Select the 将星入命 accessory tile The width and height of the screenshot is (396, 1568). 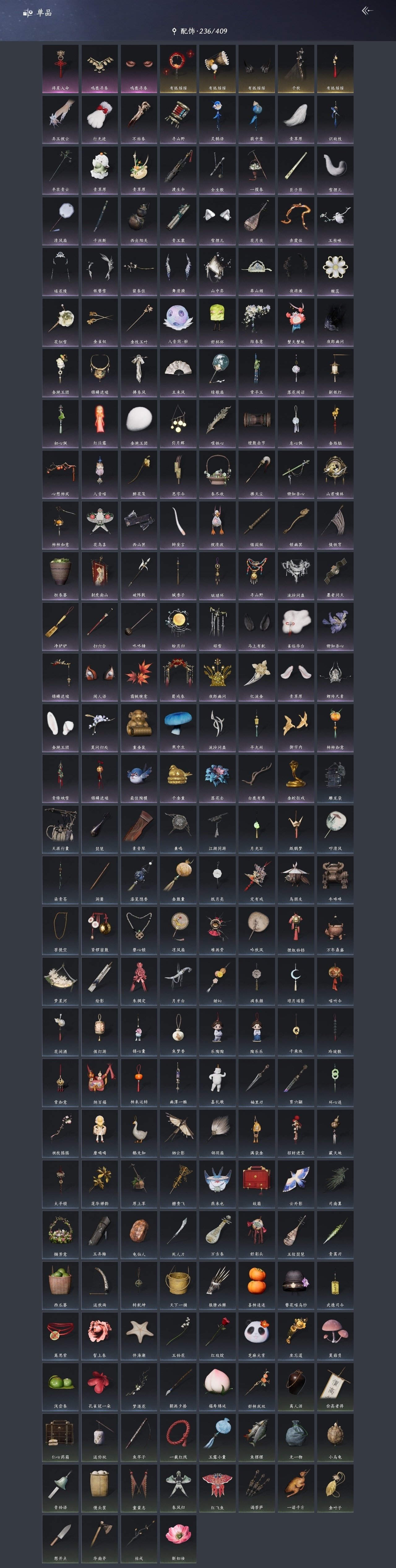[x=61, y=68]
